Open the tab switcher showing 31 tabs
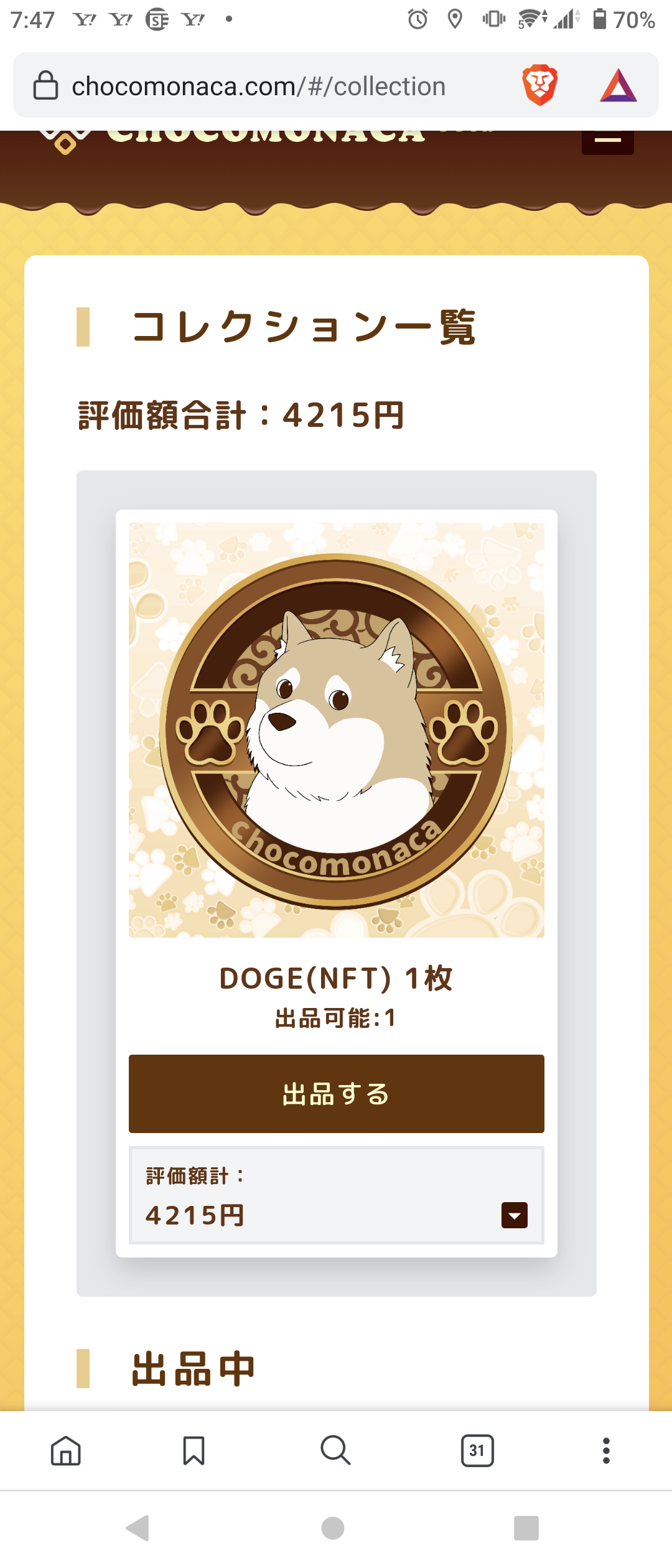The image size is (672, 1568). tap(477, 1450)
